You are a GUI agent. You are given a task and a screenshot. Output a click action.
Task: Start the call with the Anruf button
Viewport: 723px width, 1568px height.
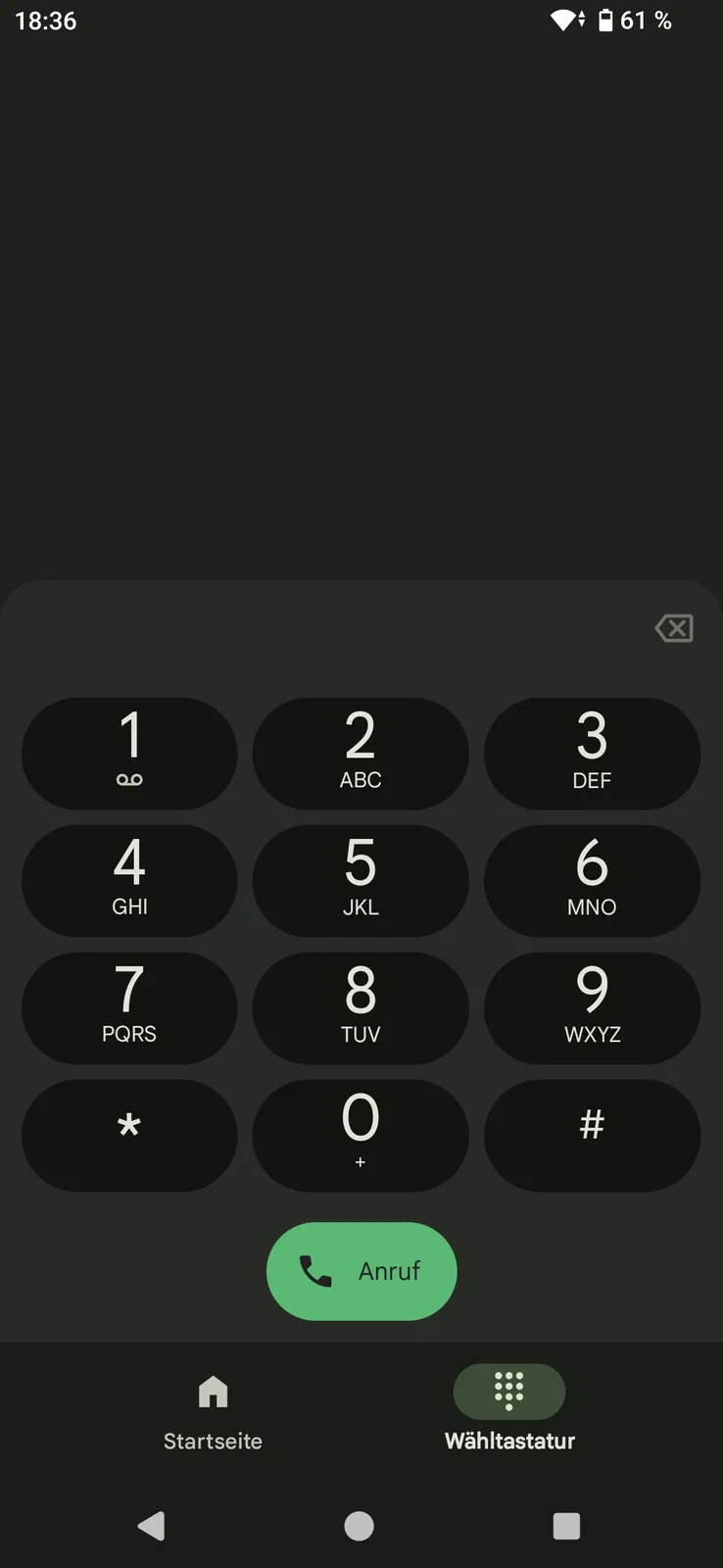(x=361, y=1271)
